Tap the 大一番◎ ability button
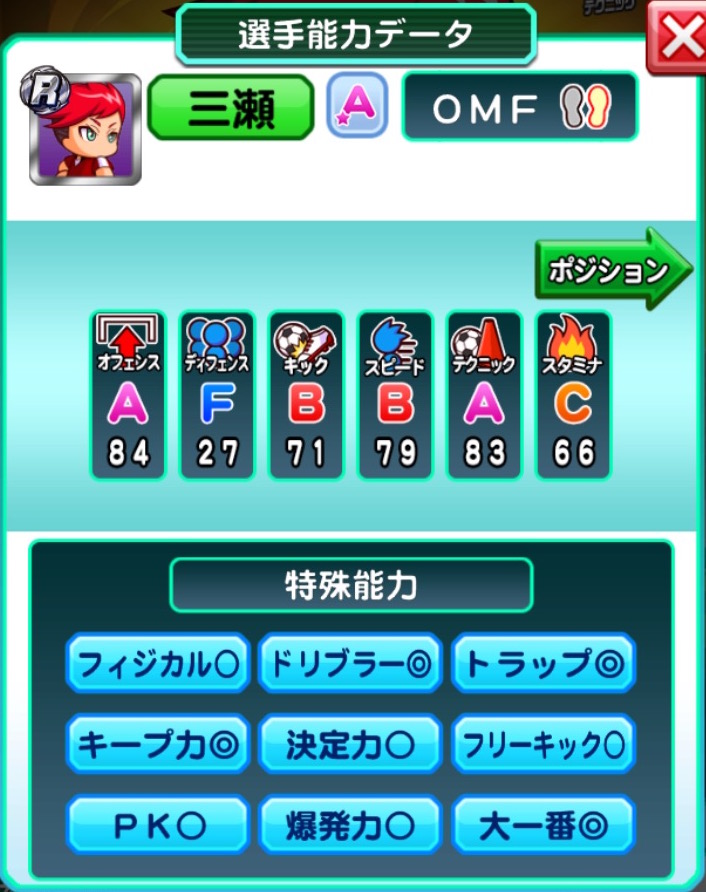Image resolution: width=706 pixels, height=892 pixels. 543,825
